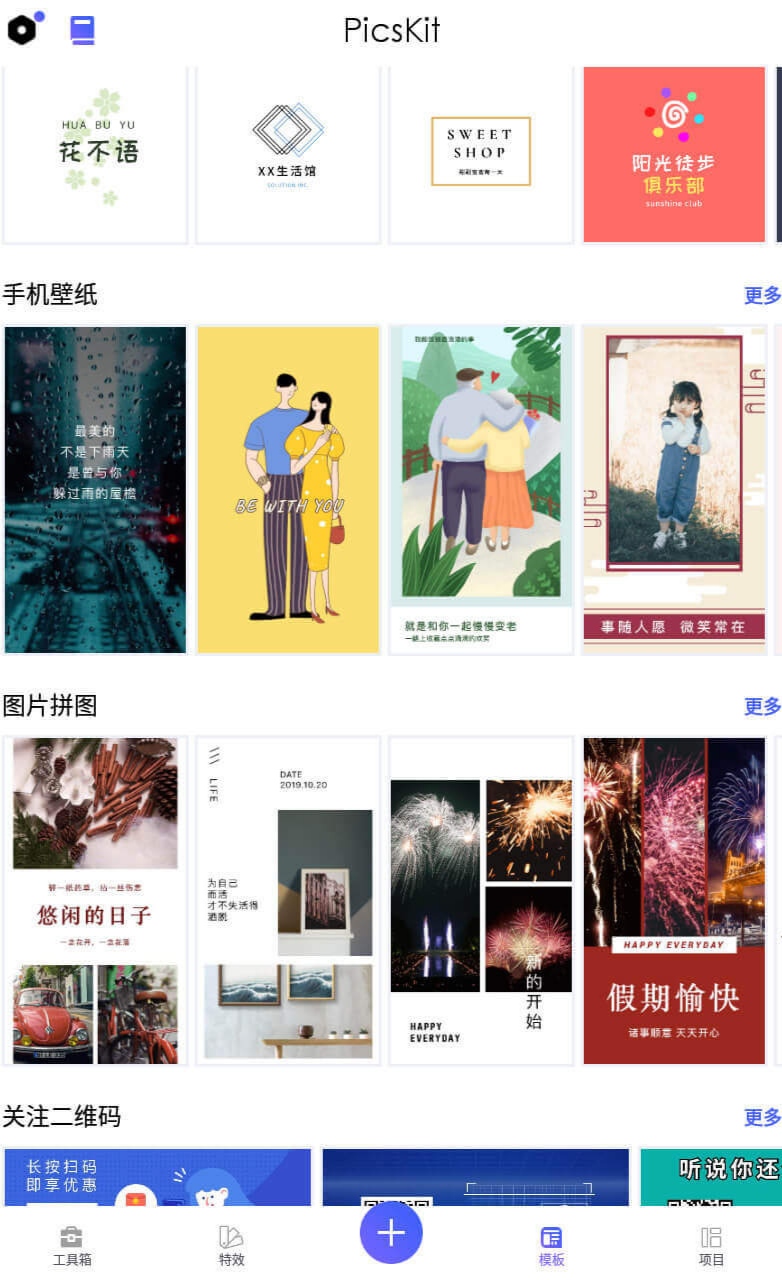Open the 事随人愿 微笑常在 wallpaper
Image resolution: width=782 pixels, height=1280 pixels.
[674, 490]
